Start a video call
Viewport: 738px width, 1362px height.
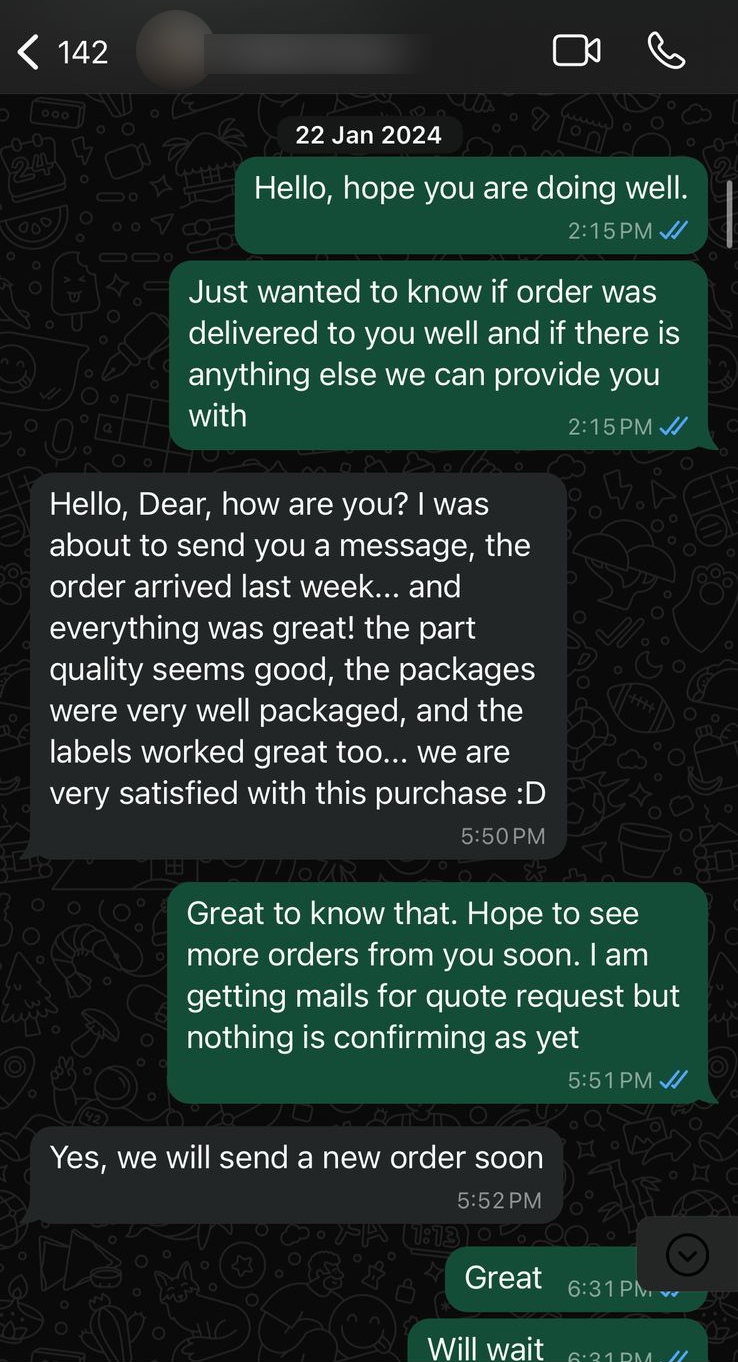577,51
